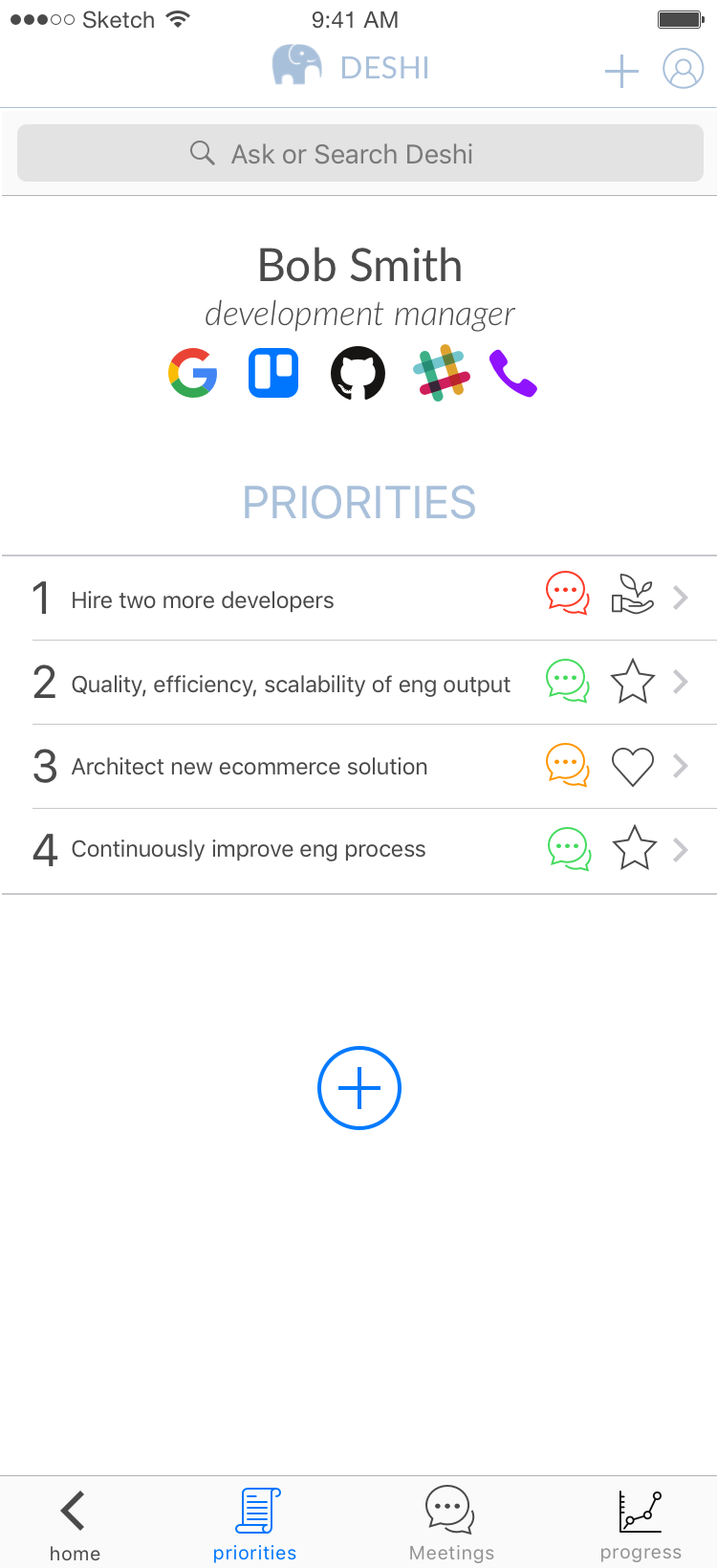This screenshot has width=717, height=1568.
Task: Open the Google integration icon
Action: tap(193, 373)
